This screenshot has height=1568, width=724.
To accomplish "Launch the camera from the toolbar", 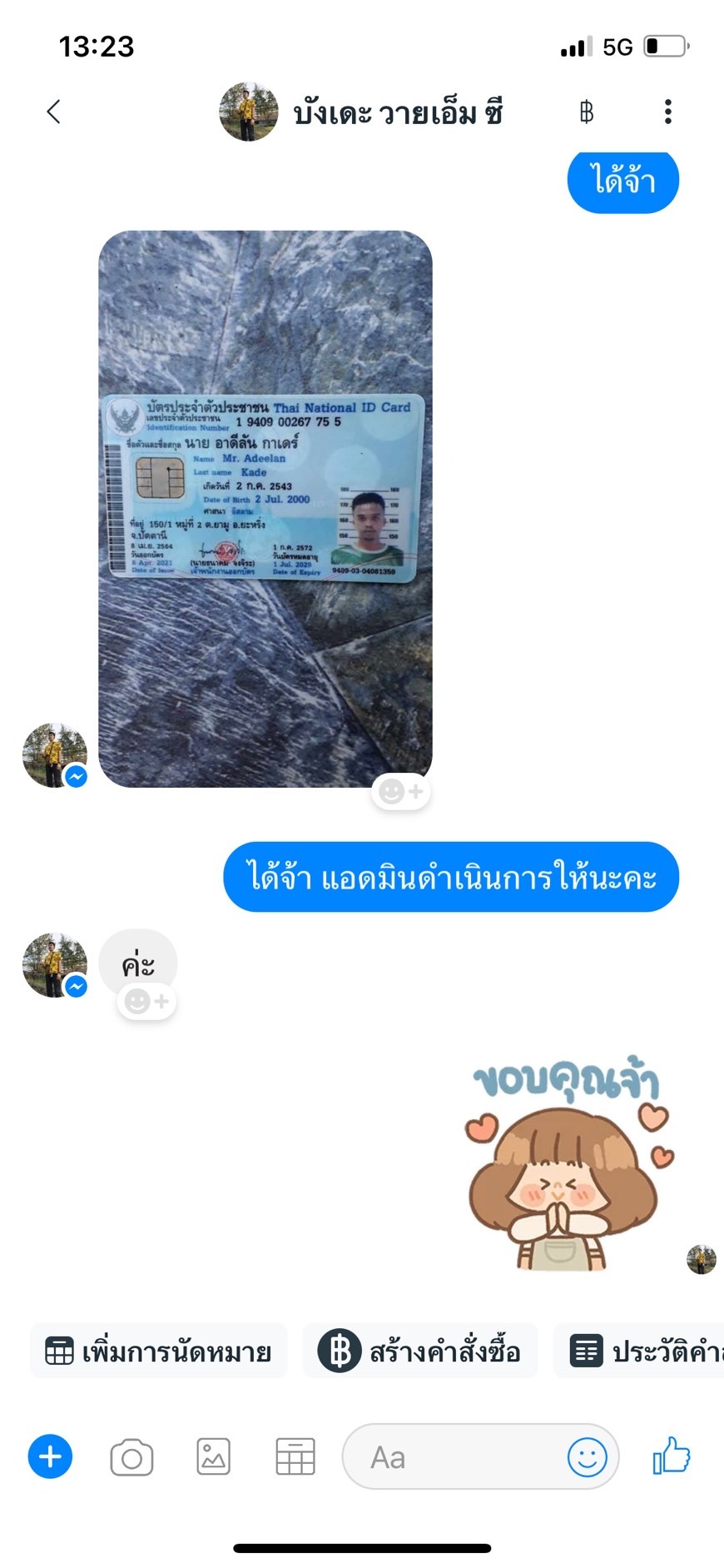I will [x=131, y=1457].
